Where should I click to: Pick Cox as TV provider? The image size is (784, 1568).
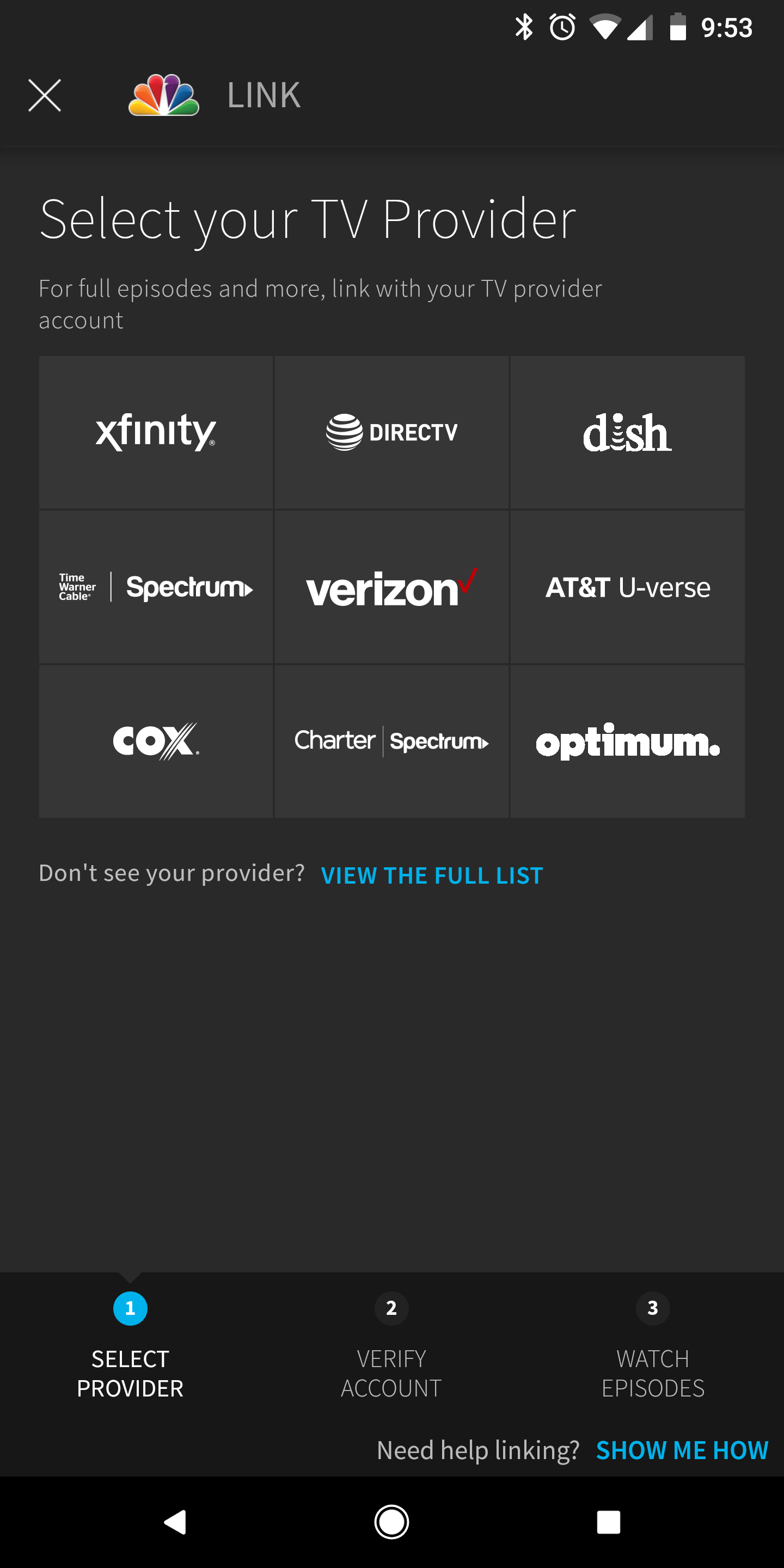pos(156,741)
